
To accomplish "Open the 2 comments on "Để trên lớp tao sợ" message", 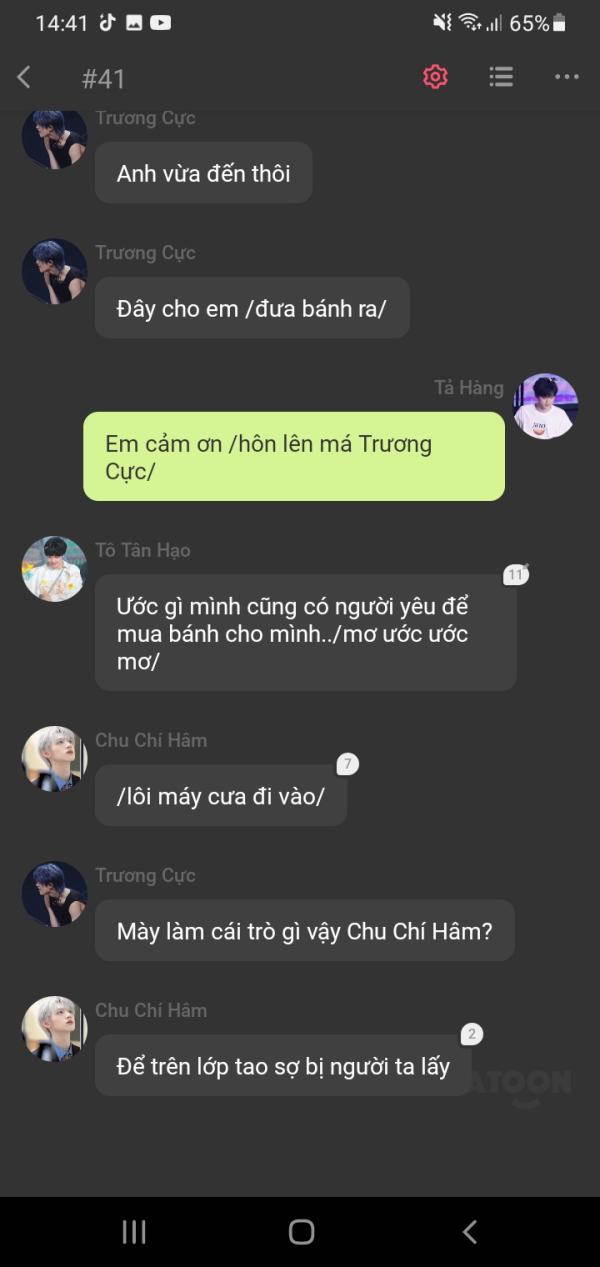I will 472,1034.
